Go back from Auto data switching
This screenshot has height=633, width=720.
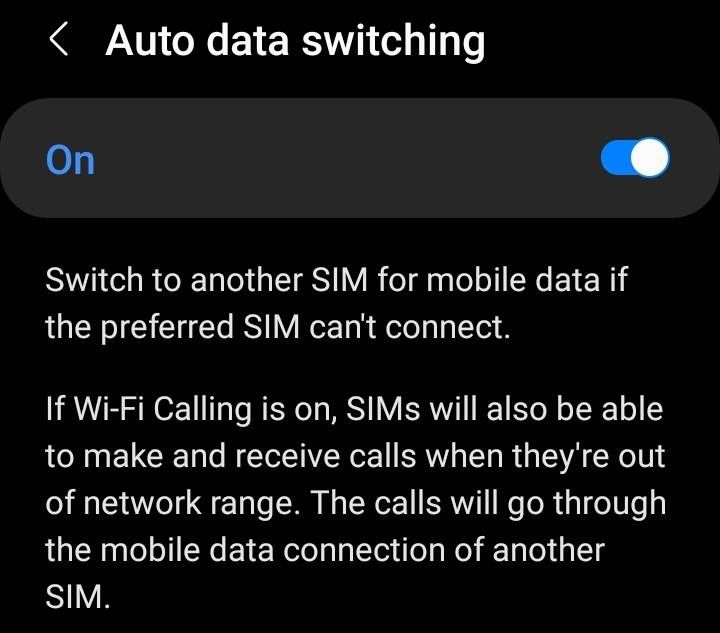click(x=58, y=41)
